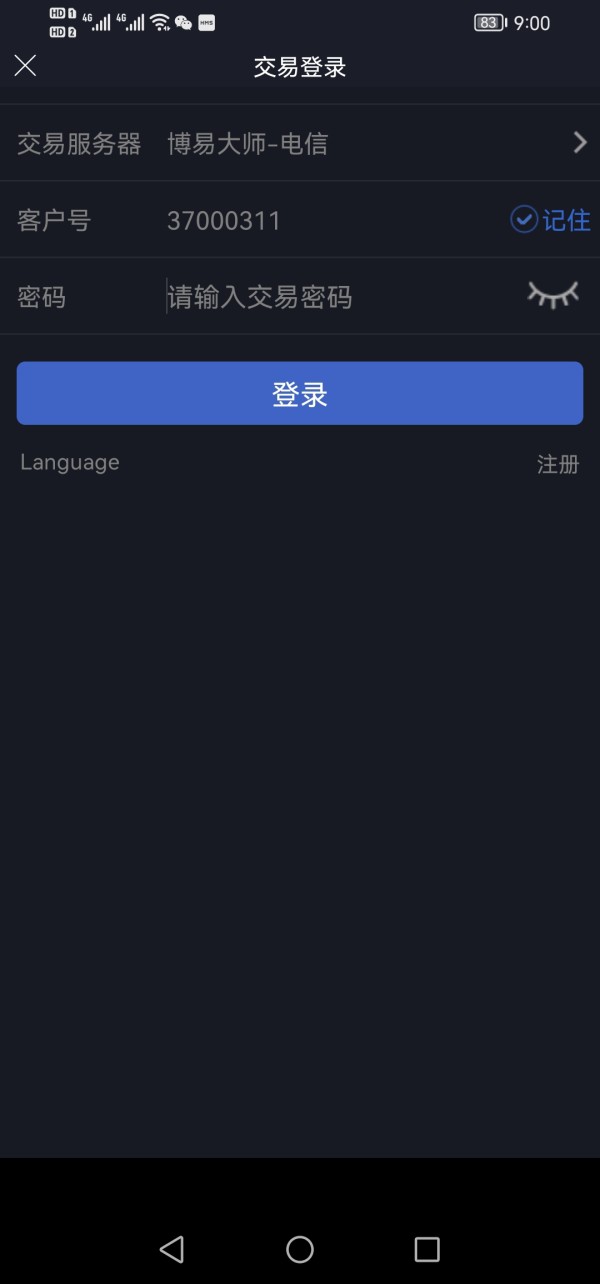Viewport: 600px width, 1284px height.
Task: Open the Language option
Action: pyautogui.click(x=70, y=462)
